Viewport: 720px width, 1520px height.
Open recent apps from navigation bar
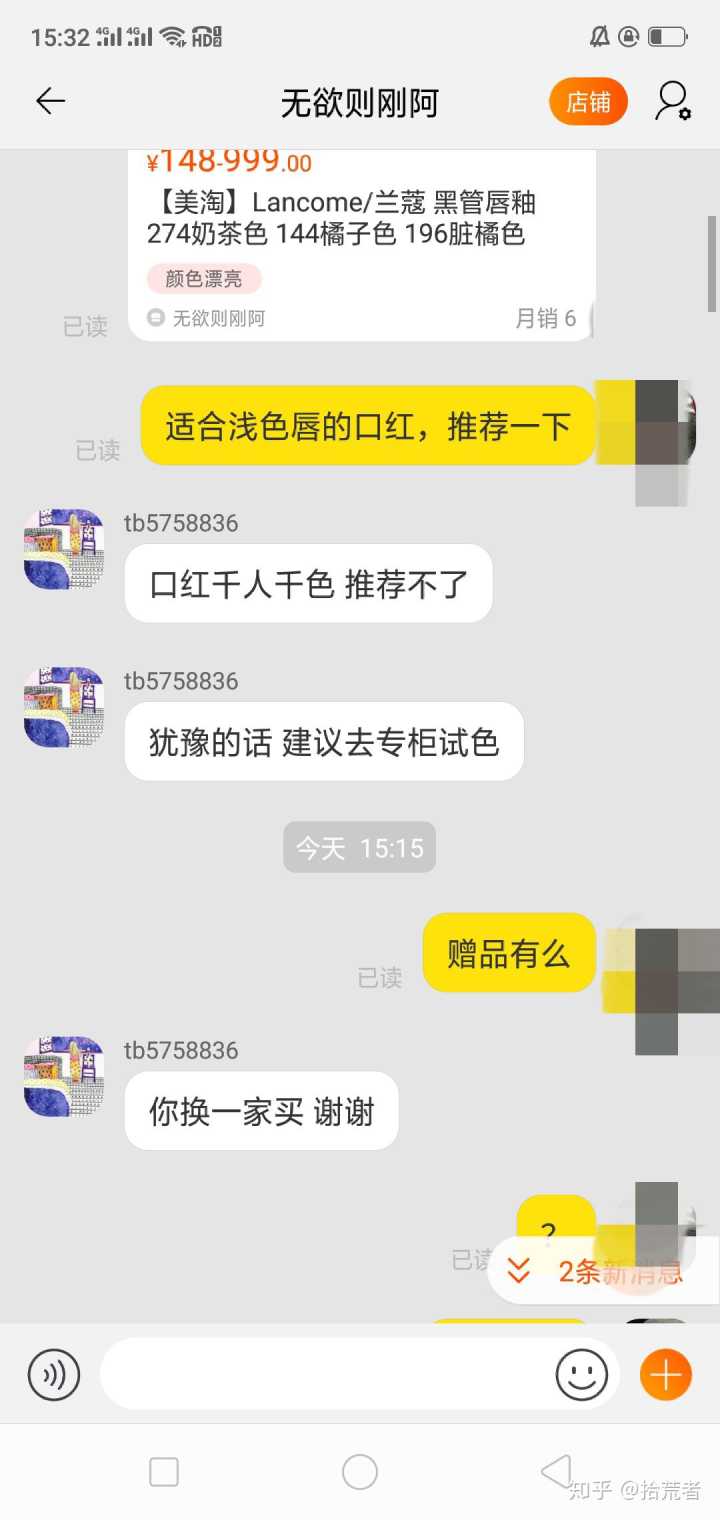(163, 1471)
